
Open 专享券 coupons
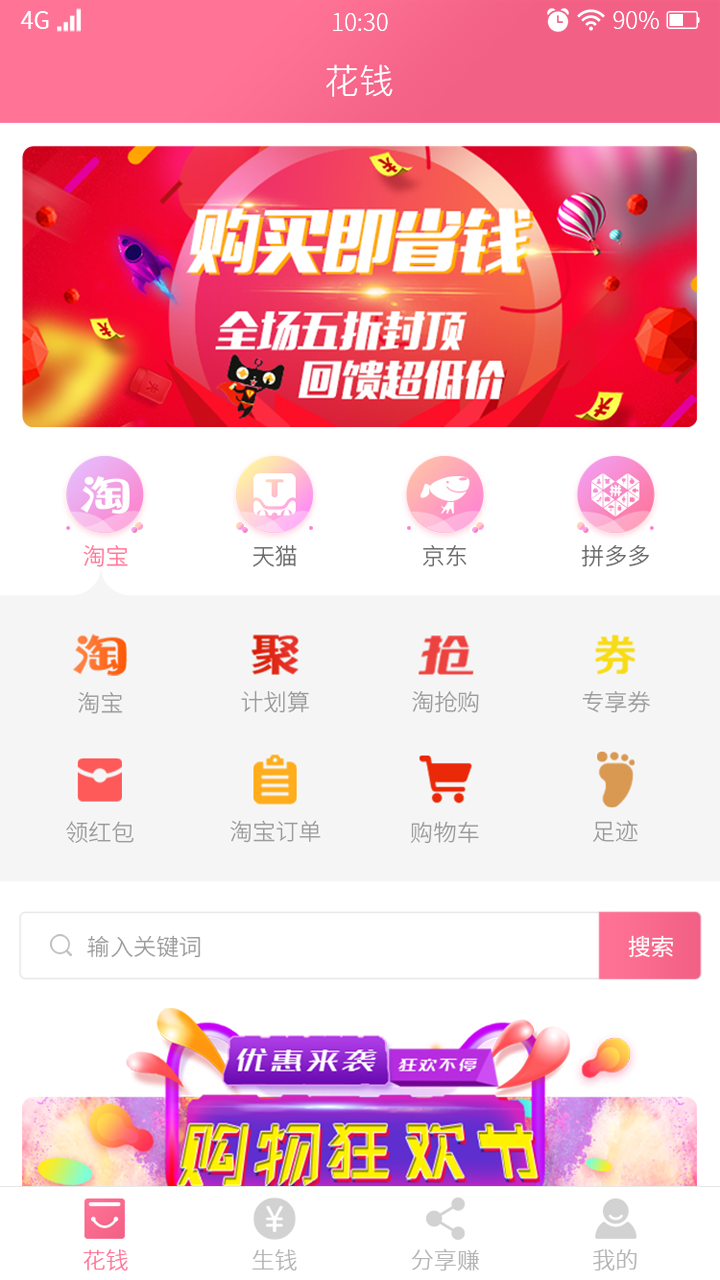615,674
